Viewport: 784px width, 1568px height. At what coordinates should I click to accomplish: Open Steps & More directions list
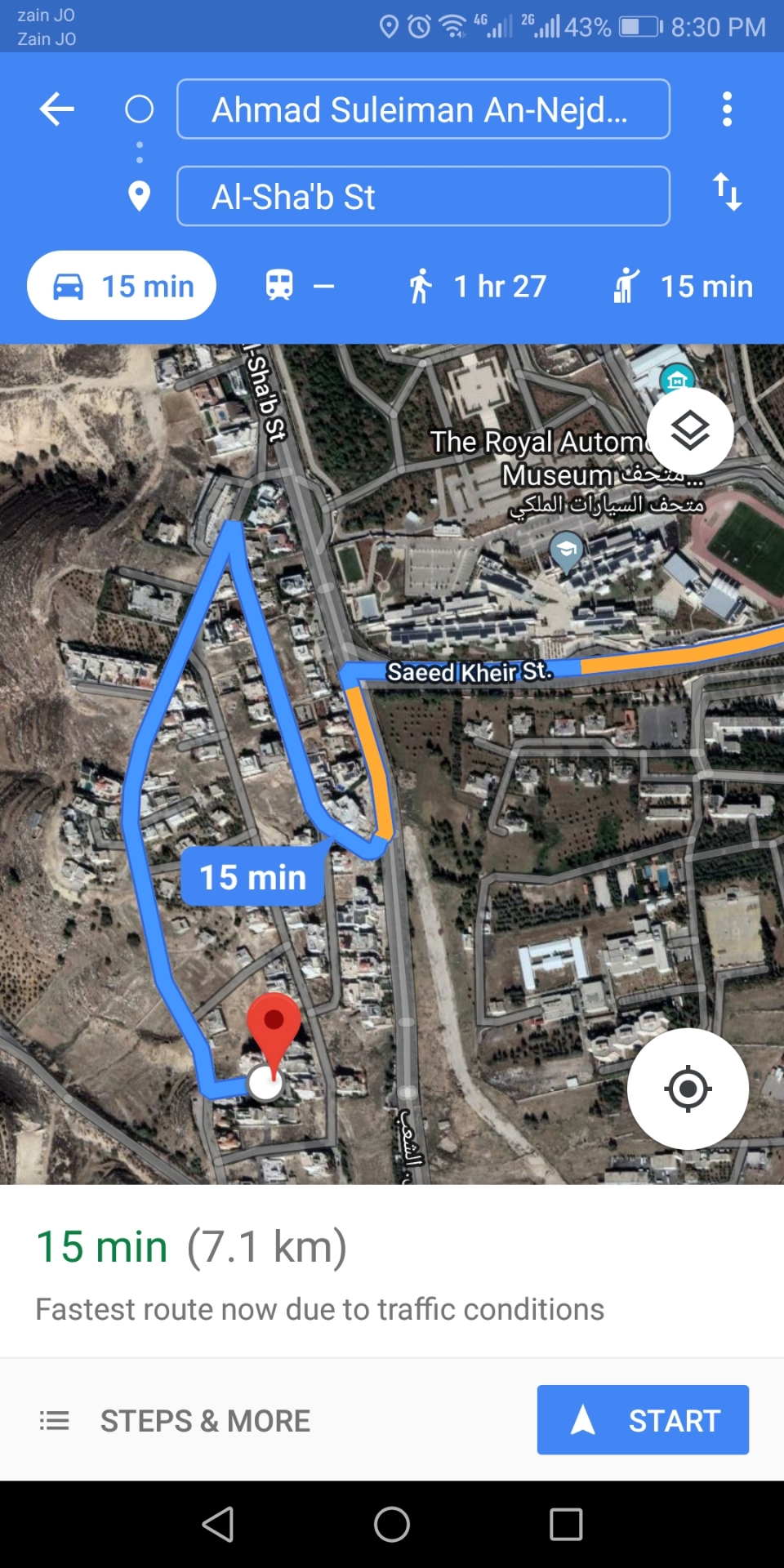point(175,1421)
